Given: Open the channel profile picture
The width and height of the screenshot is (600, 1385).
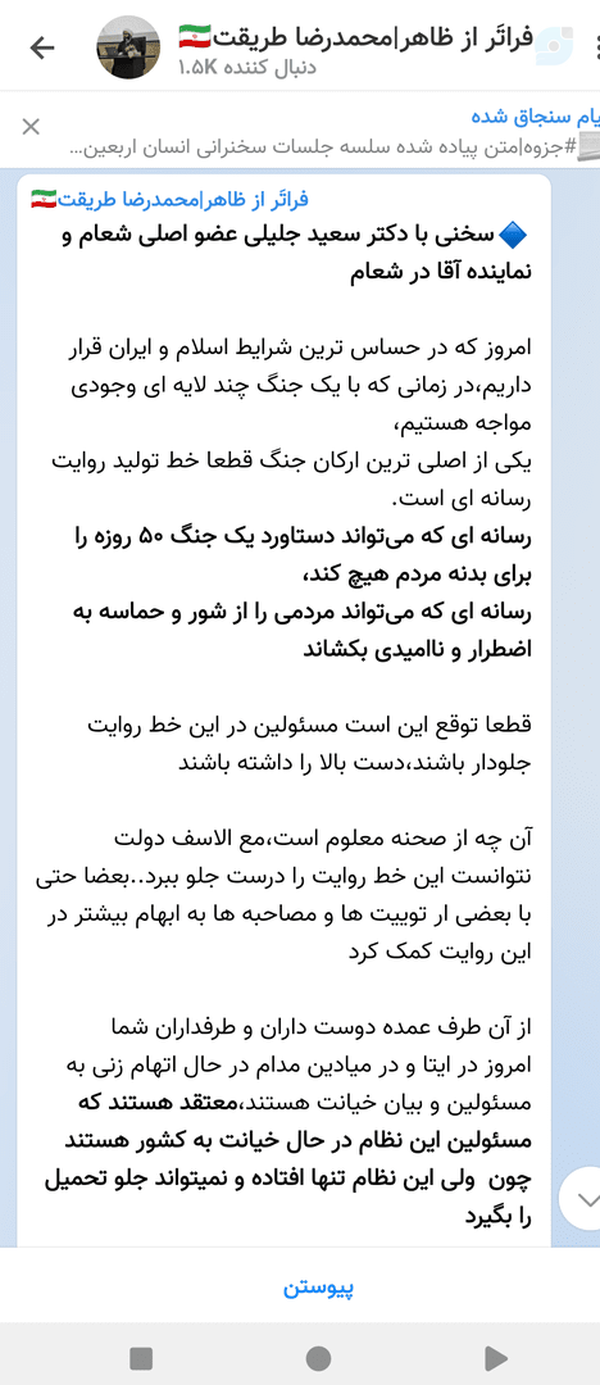Looking at the screenshot, I should click(x=127, y=47).
